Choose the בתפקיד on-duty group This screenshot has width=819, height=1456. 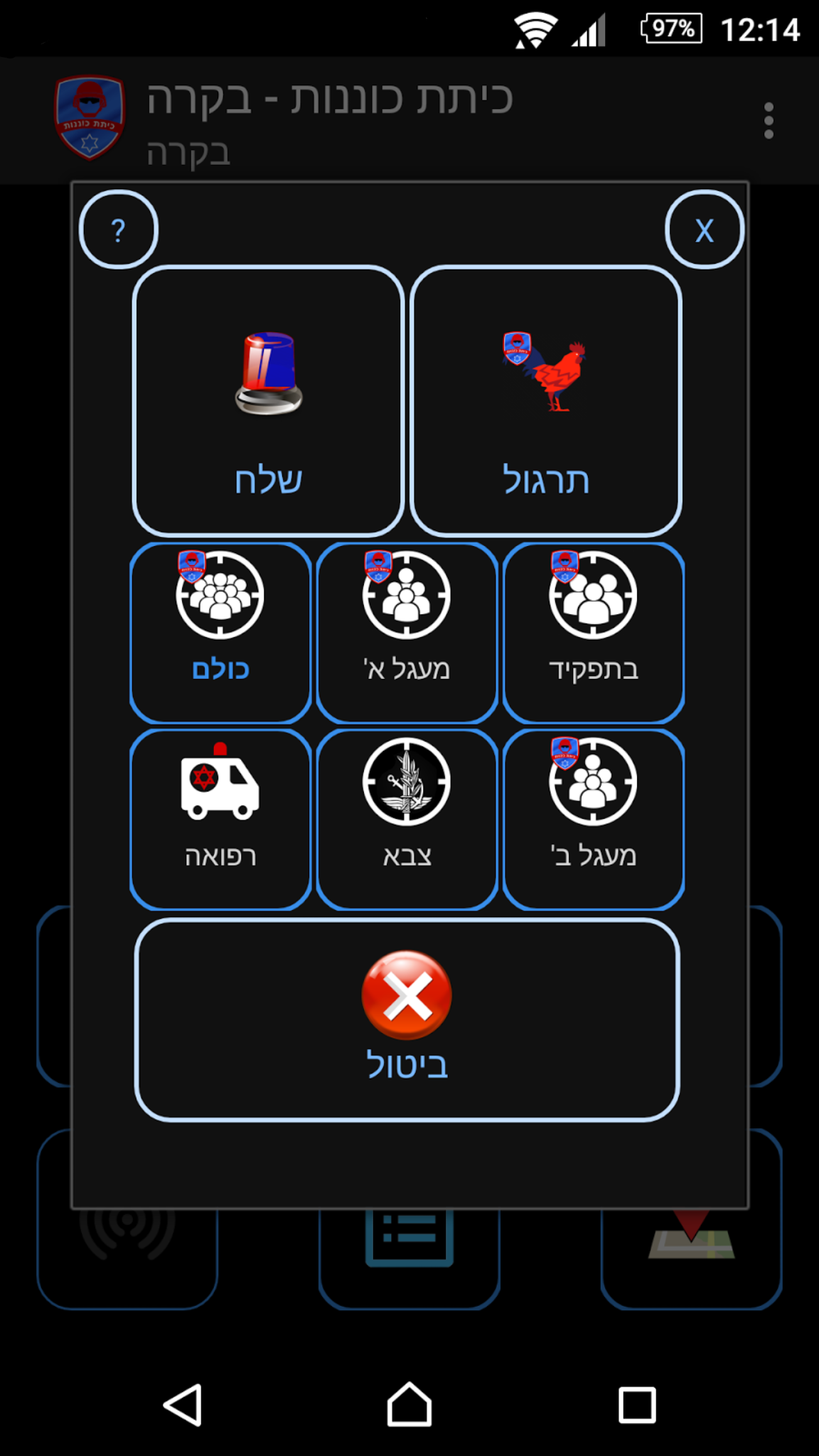pyautogui.click(x=593, y=633)
